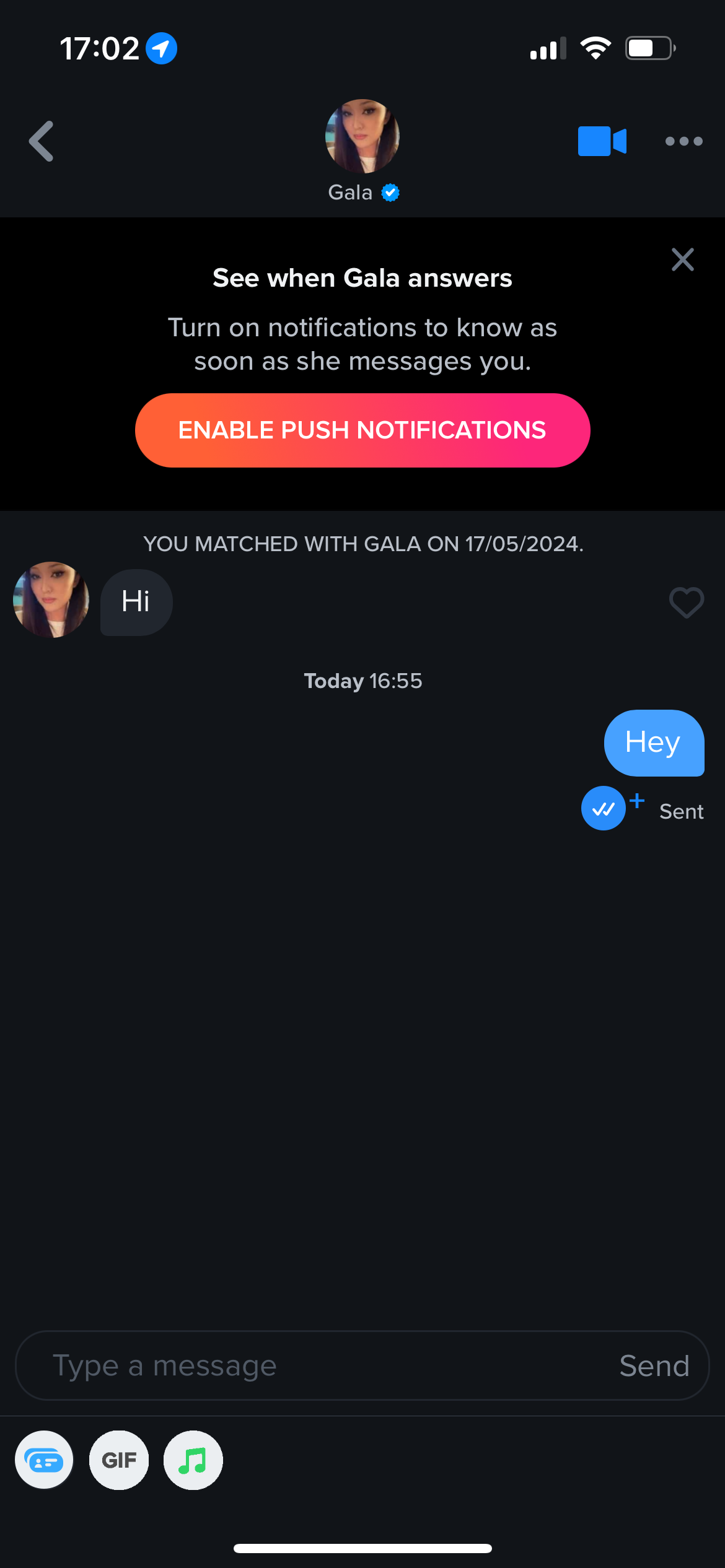The height and width of the screenshot is (1568, 725).
Task: Open Gala's profile from the header photo
Action: tap(362, 136)
